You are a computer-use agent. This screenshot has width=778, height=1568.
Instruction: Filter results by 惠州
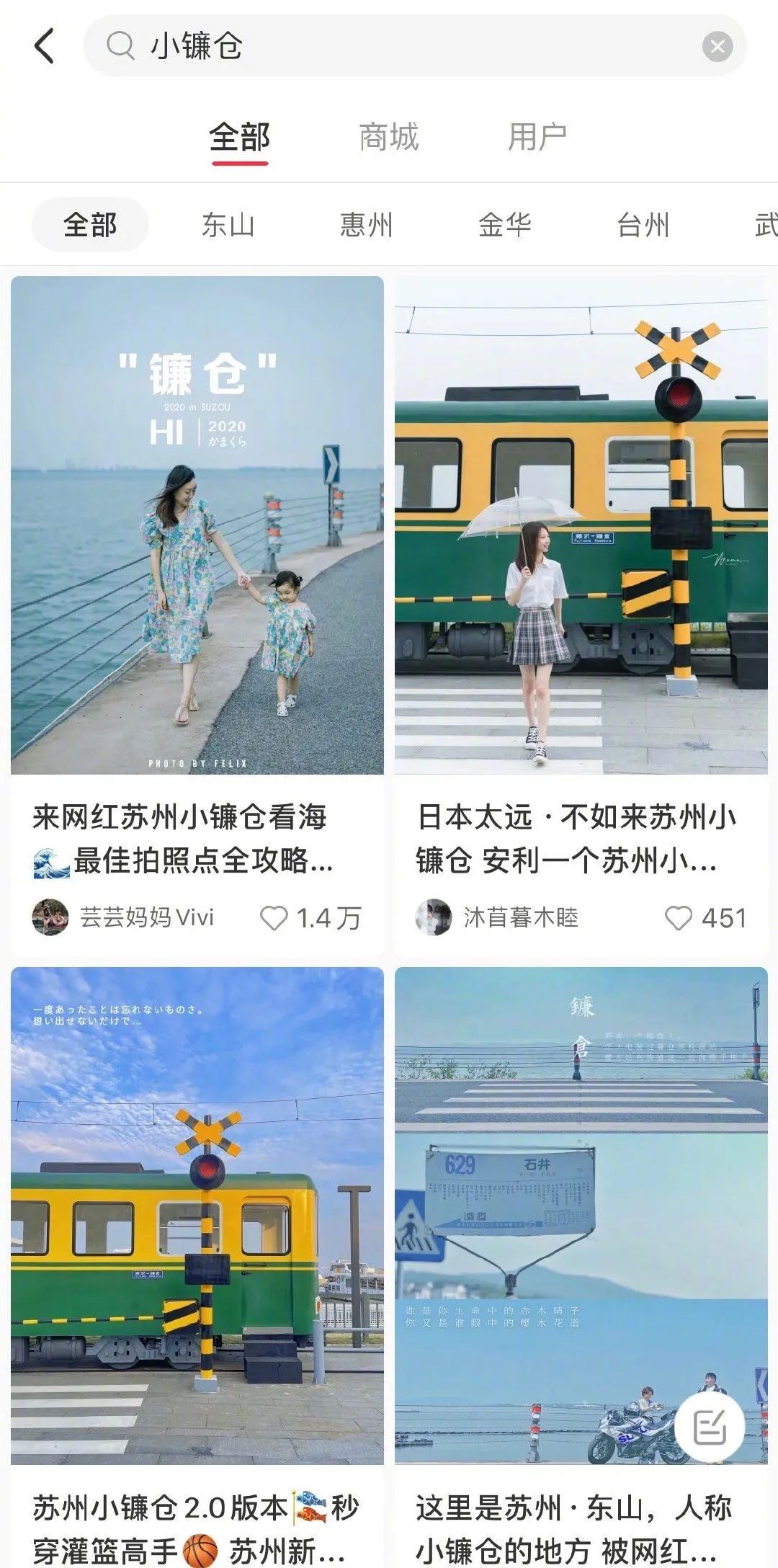pyautogui.click(x=367, y=225)
